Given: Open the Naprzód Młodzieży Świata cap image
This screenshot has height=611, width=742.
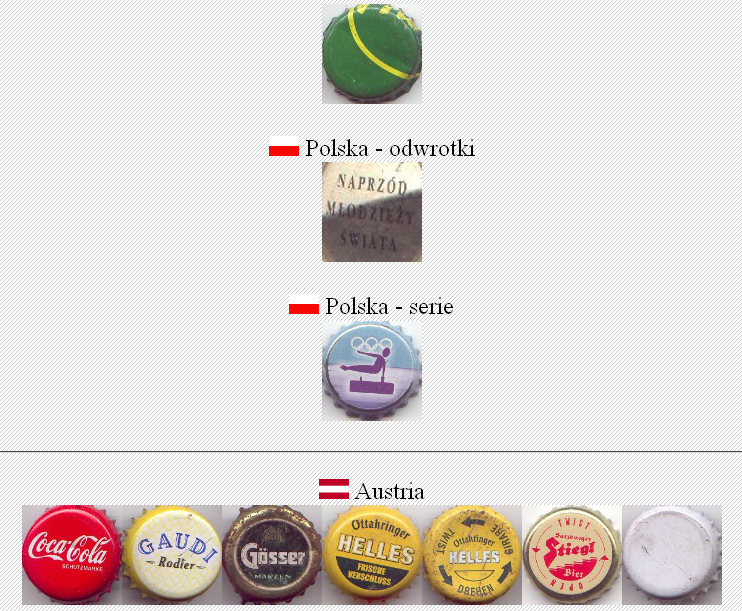Looking at the screenshot, I should [x=371, y=211].
